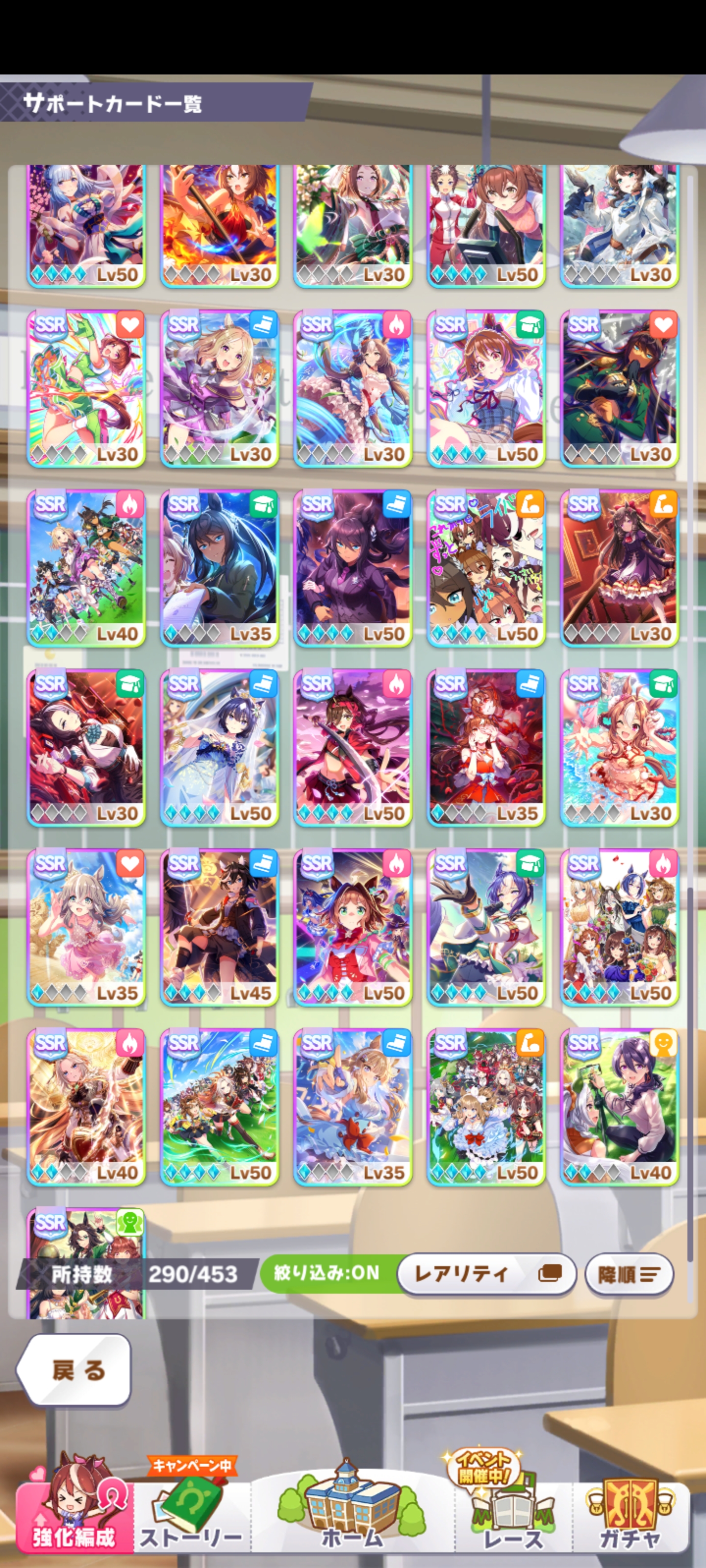Open the レアリティ sort selector
Viewport: 706px width, 1568px height.
tap(485, 1274)
